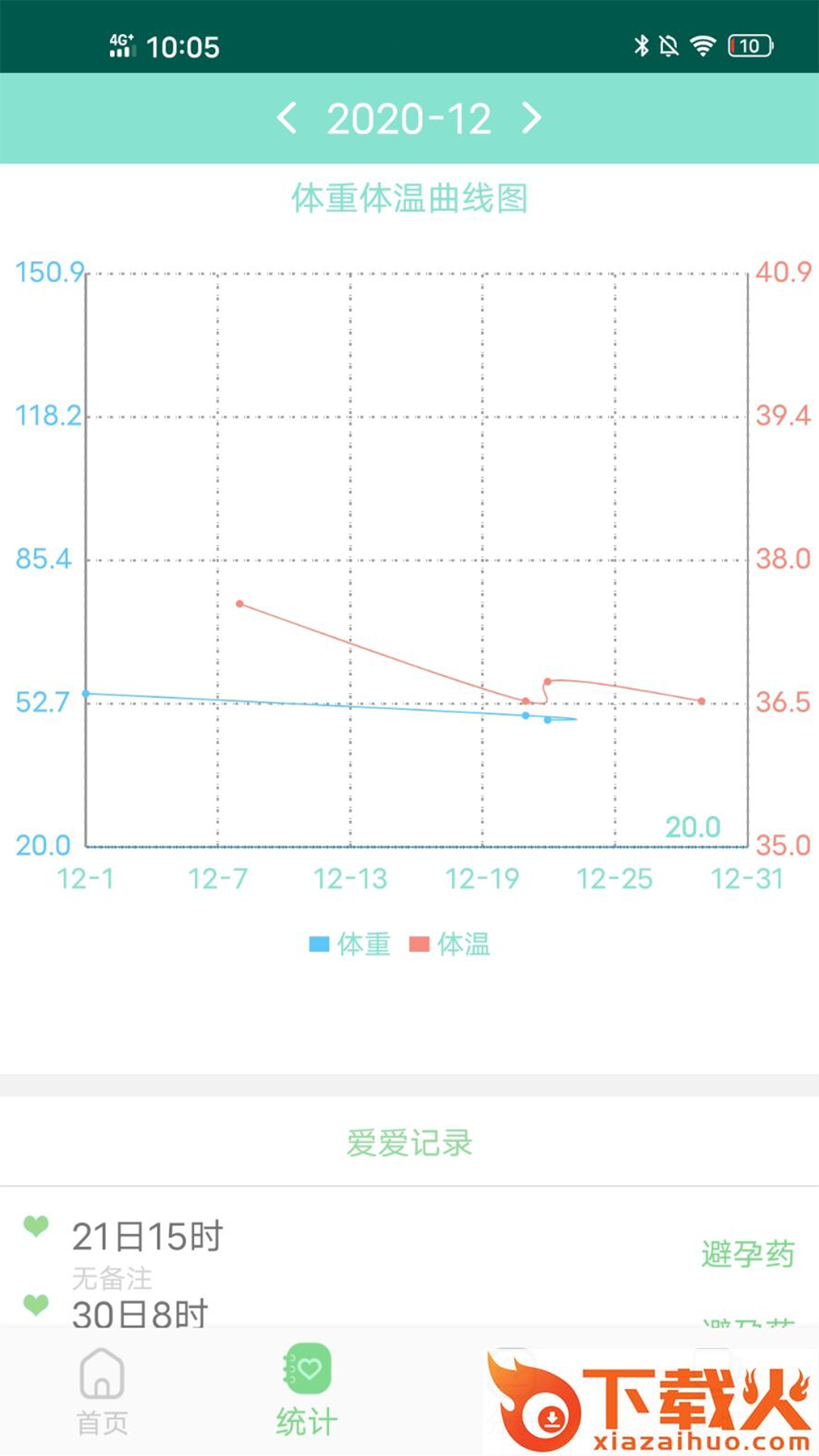Open the 30日8时 record
Viewport: 819px width, 1456px height.
click(140, 1313)
